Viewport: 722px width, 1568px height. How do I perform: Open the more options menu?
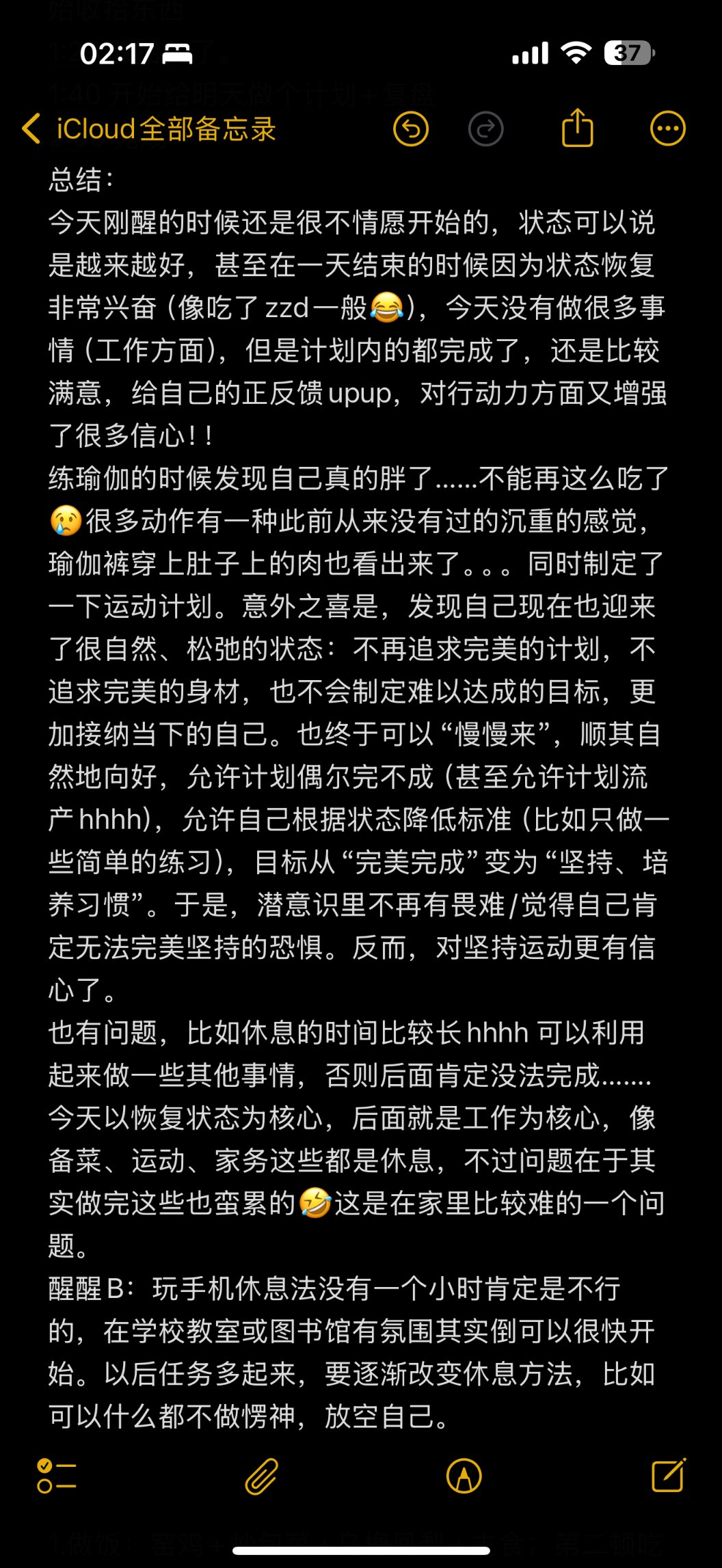[x=667, y=129]
